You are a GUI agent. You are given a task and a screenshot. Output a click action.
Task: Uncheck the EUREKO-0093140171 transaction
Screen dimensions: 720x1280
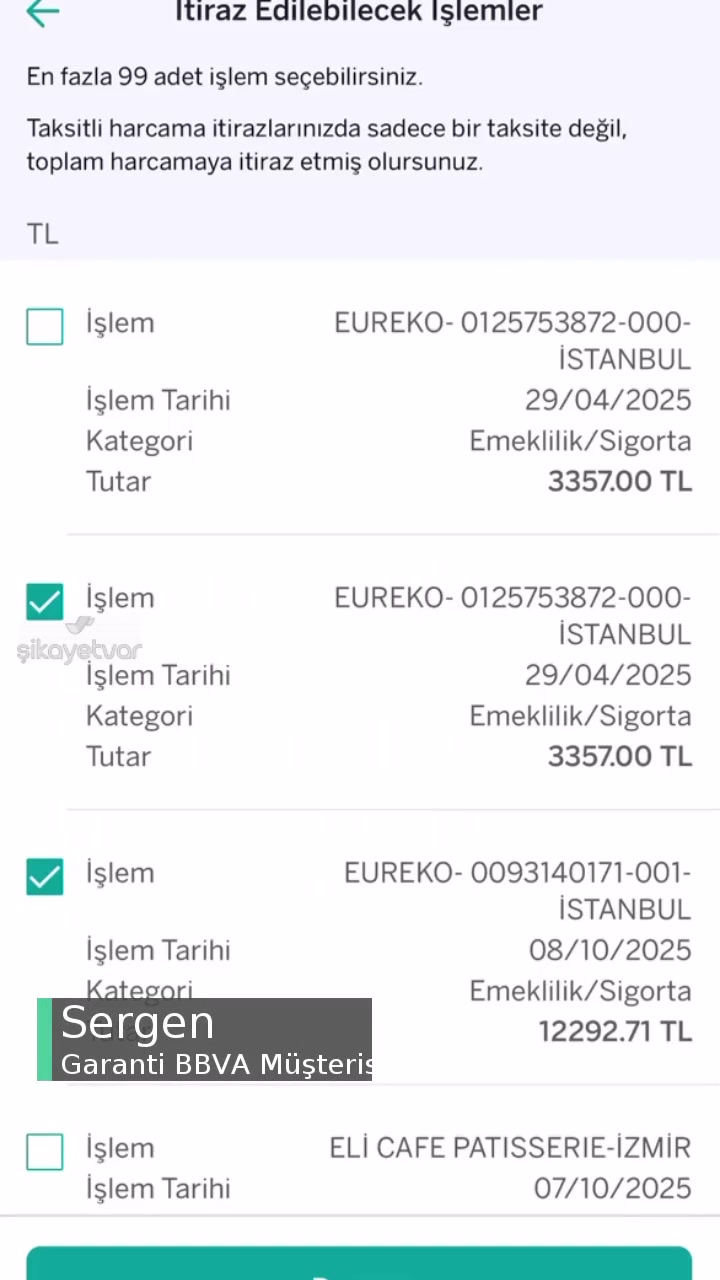(44, 877)
